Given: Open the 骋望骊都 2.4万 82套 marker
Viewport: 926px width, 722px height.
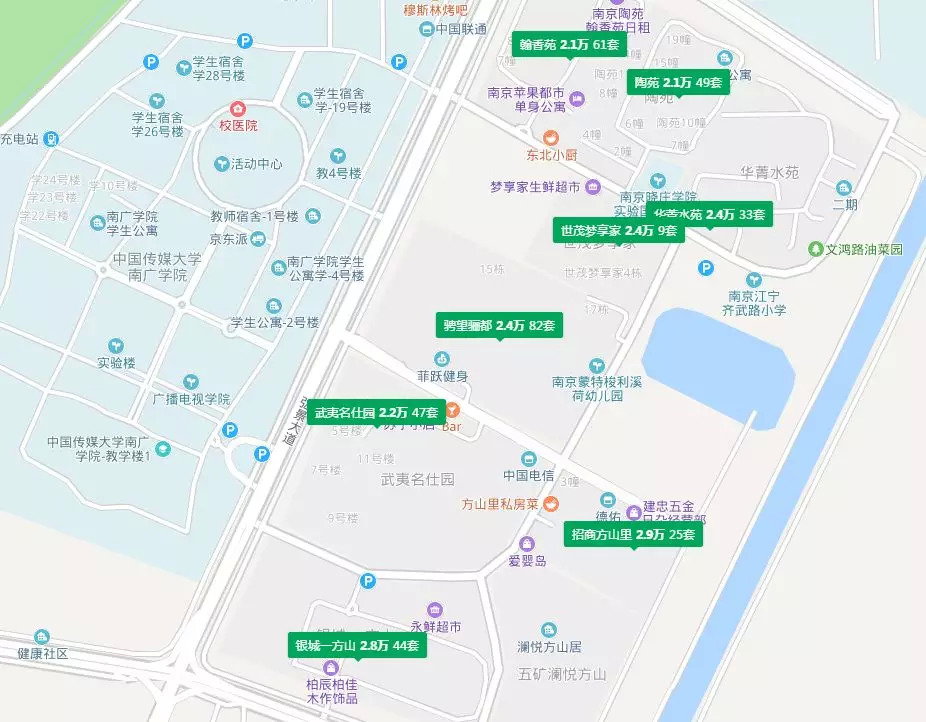Looking at the screenshot, I should [x=500, y=325].
